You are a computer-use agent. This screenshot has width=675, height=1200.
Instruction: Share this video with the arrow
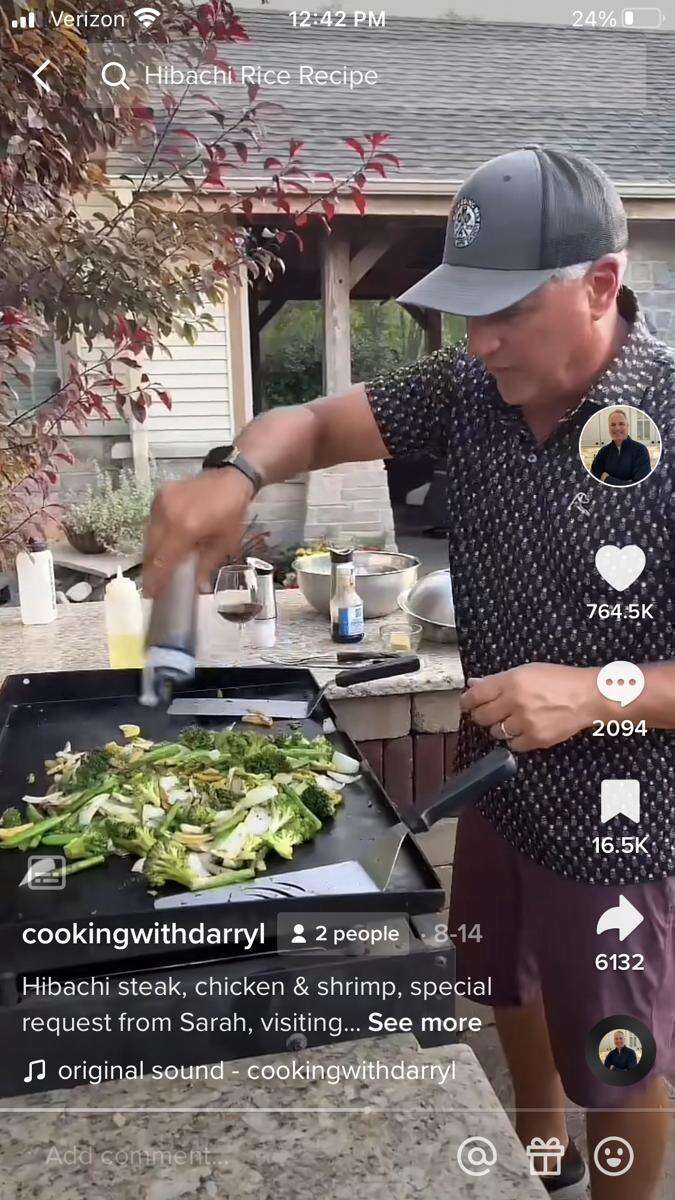[x=620, y=918]
